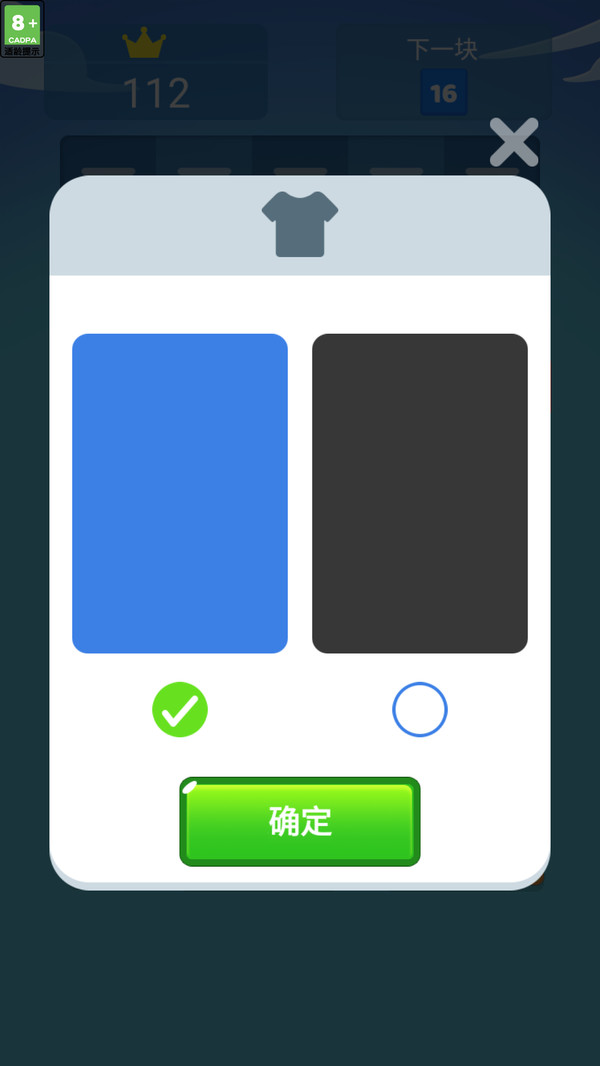
Task: Select the blue theme swatch
Action: (x=180, y=493)
